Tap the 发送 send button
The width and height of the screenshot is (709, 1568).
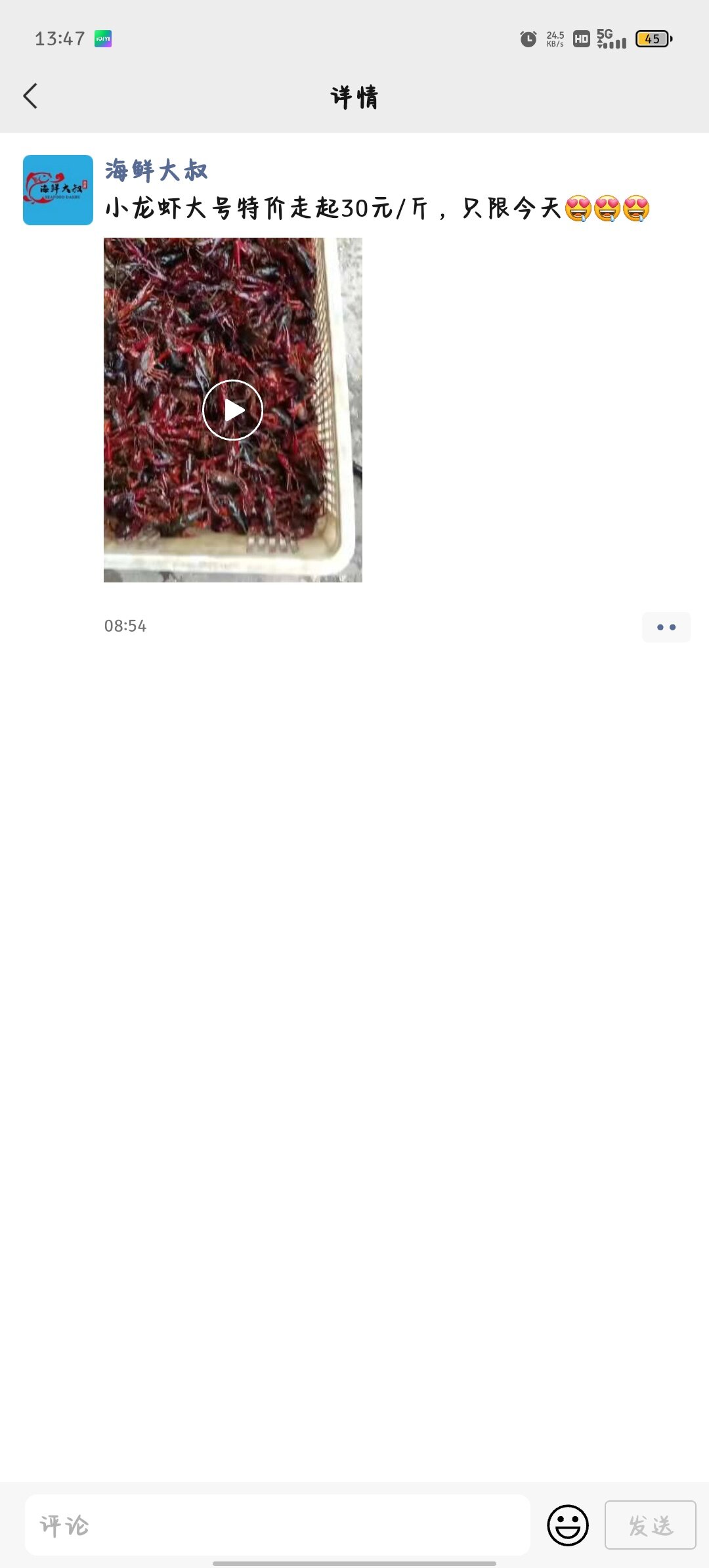650,1525
